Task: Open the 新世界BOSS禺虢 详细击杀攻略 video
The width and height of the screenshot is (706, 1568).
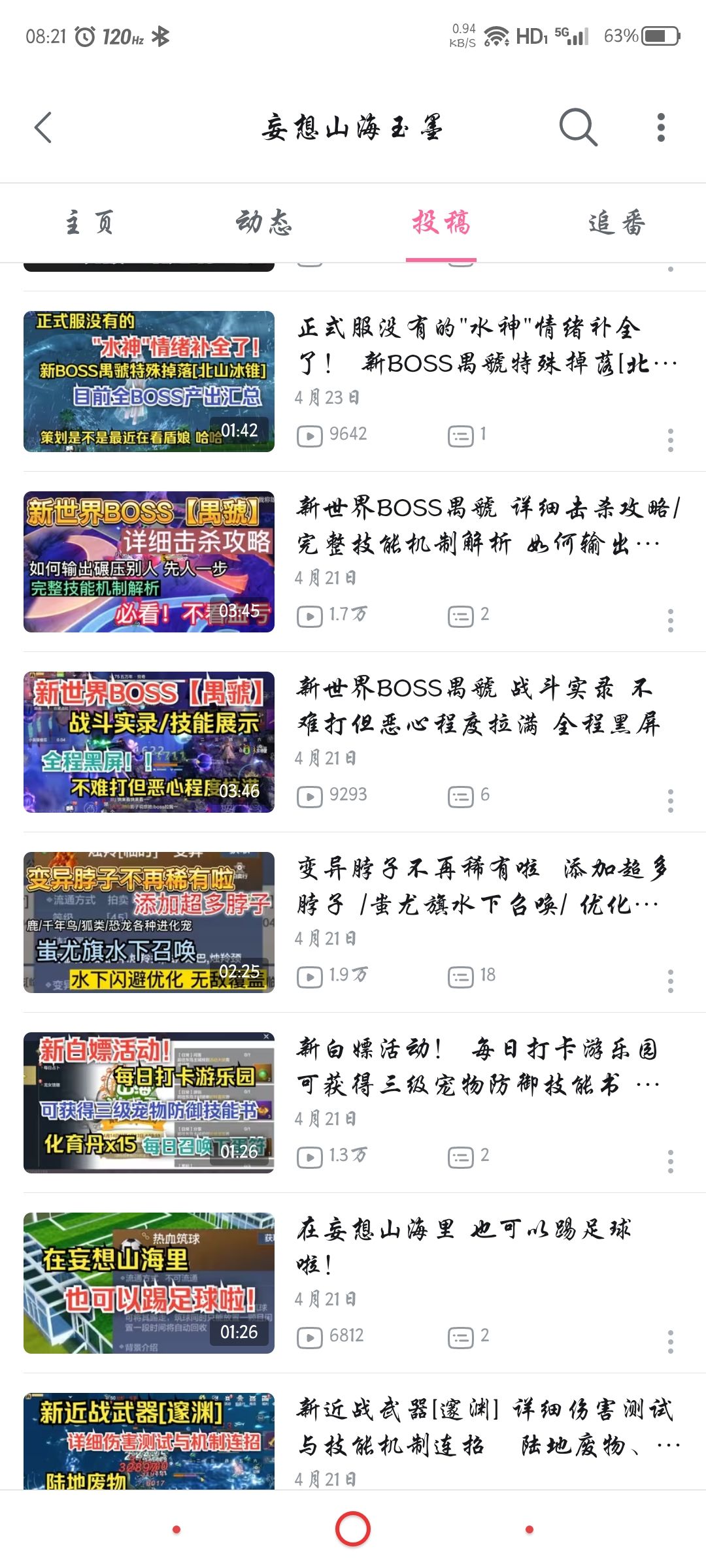Action: pos(353,562)
